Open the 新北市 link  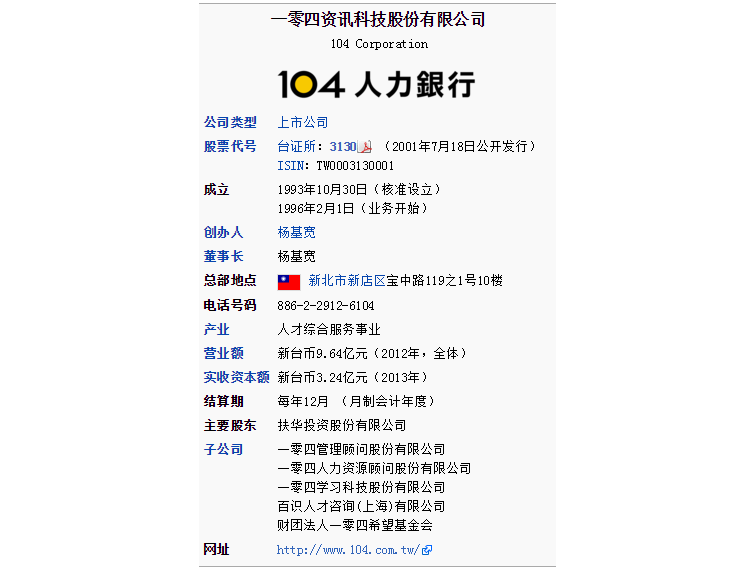click(x=328, y=280)
